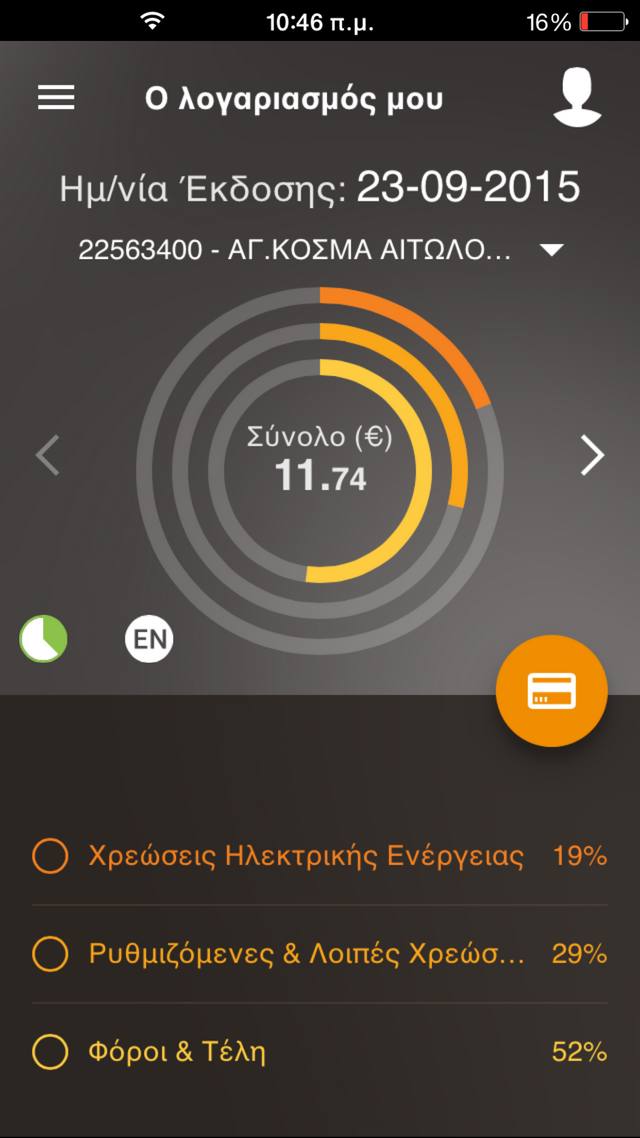Expand the account 22563400 dropdown
Screen dimensions: 640x1138
[x=551, y=251]
